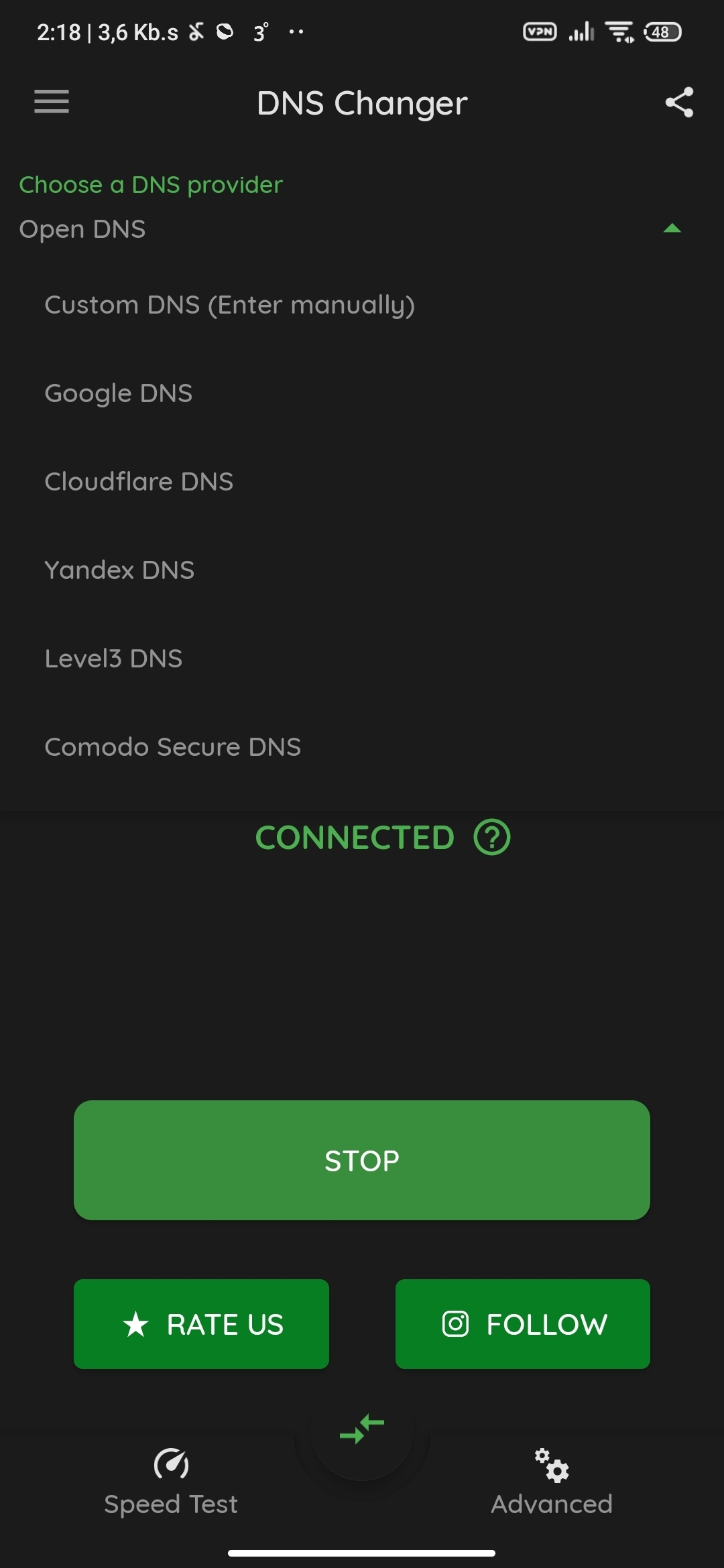
Task: Tap the FOLLOW Instagram button
Action: click(x=523, y=1324)
